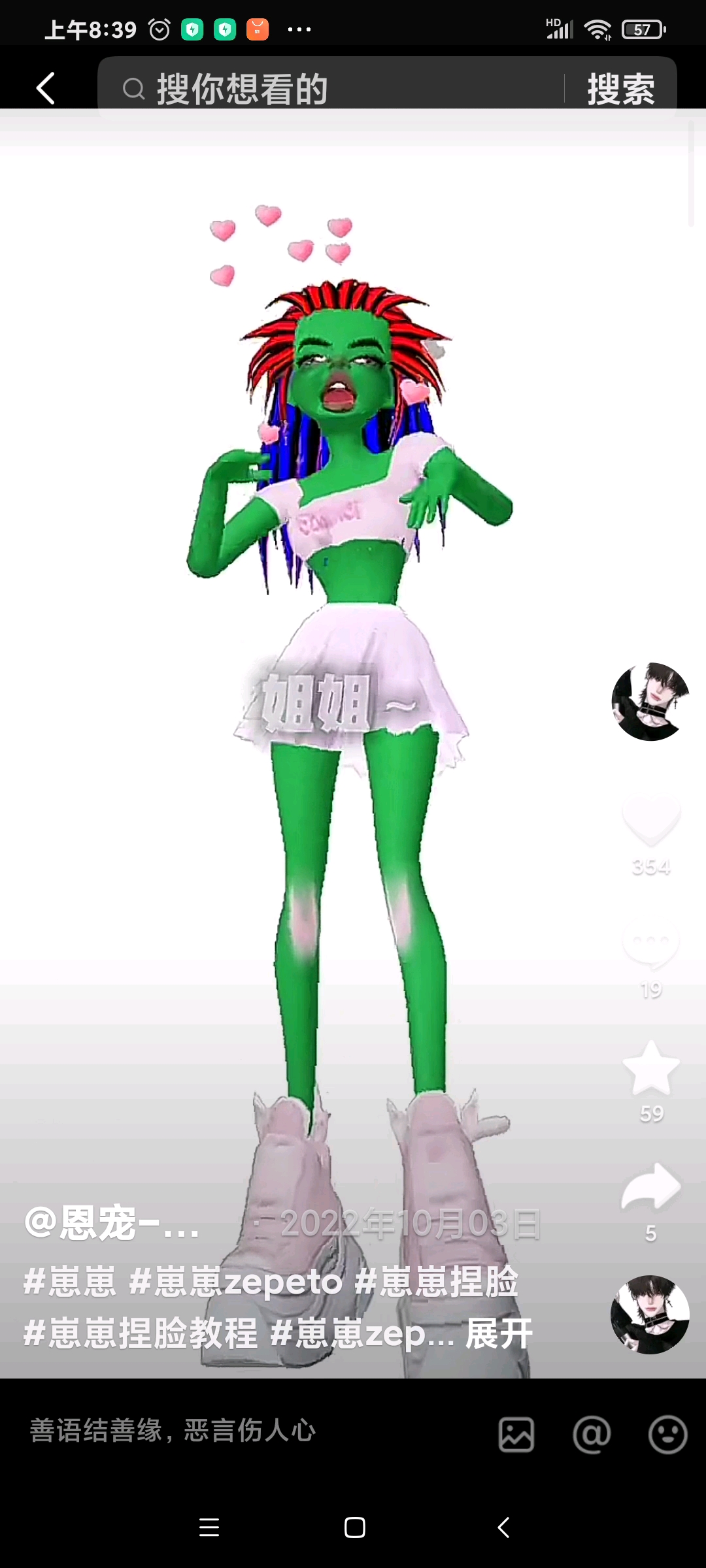Image resolution: width=706 pixels, height=1568 pixels.
Task: Go to the system home screen
Action: click(354, 1527)
